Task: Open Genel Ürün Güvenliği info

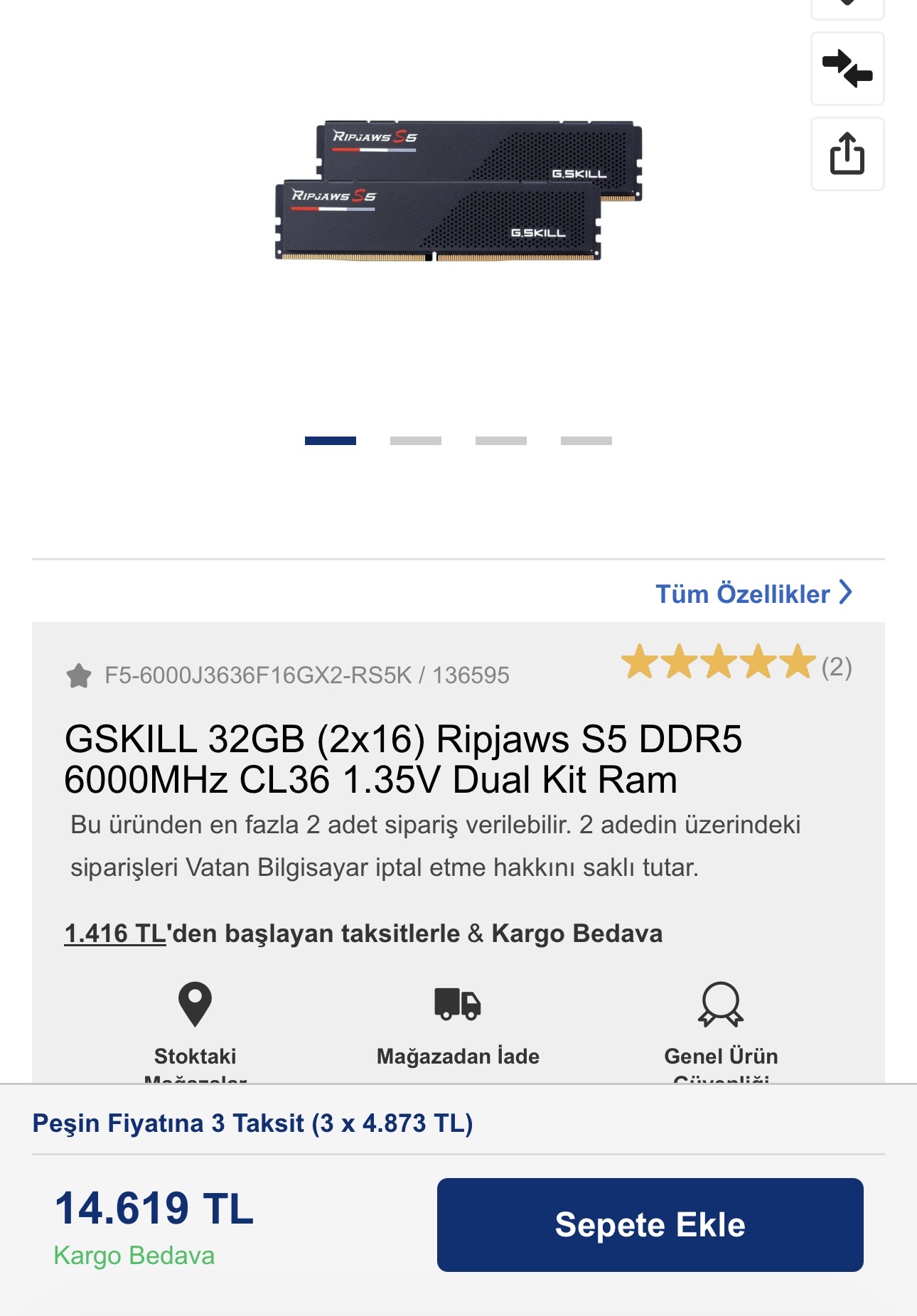Action: pyautogui.click(x=720, y=1024)
